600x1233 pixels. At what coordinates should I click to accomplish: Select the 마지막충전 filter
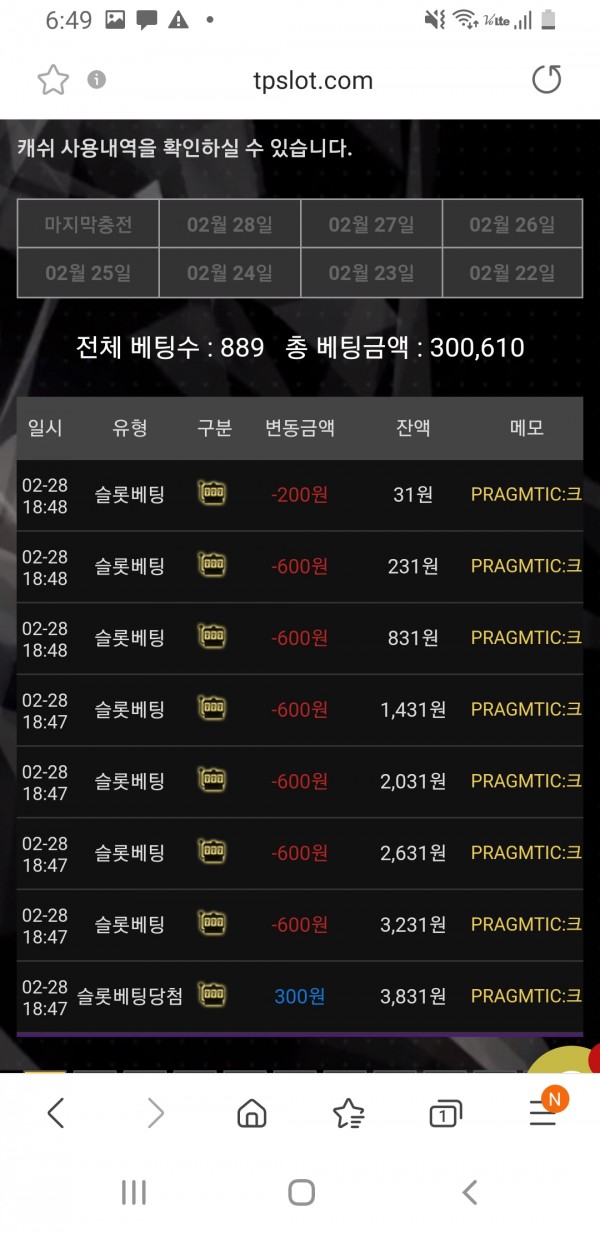88,224
